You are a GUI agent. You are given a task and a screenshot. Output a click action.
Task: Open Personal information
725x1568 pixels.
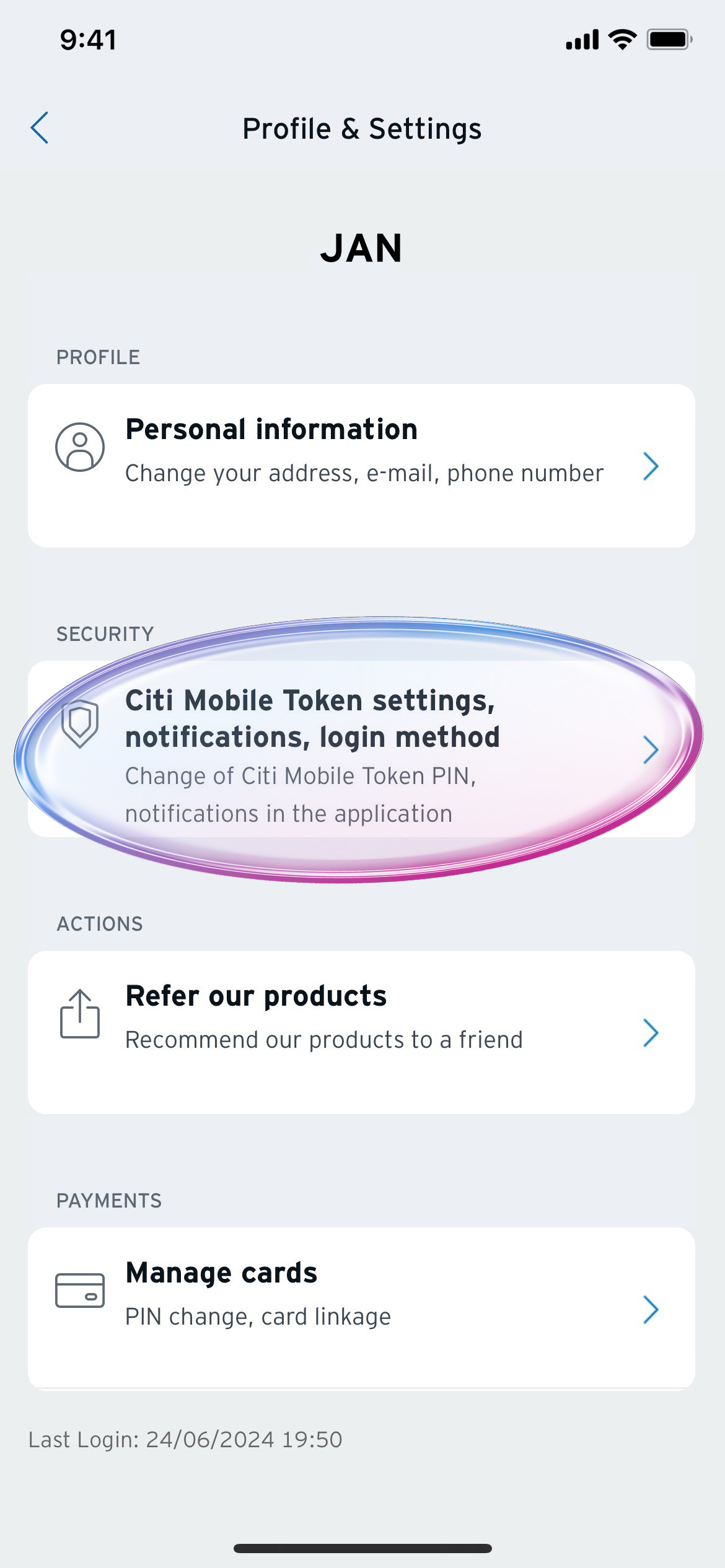click(x=361, y=465)
